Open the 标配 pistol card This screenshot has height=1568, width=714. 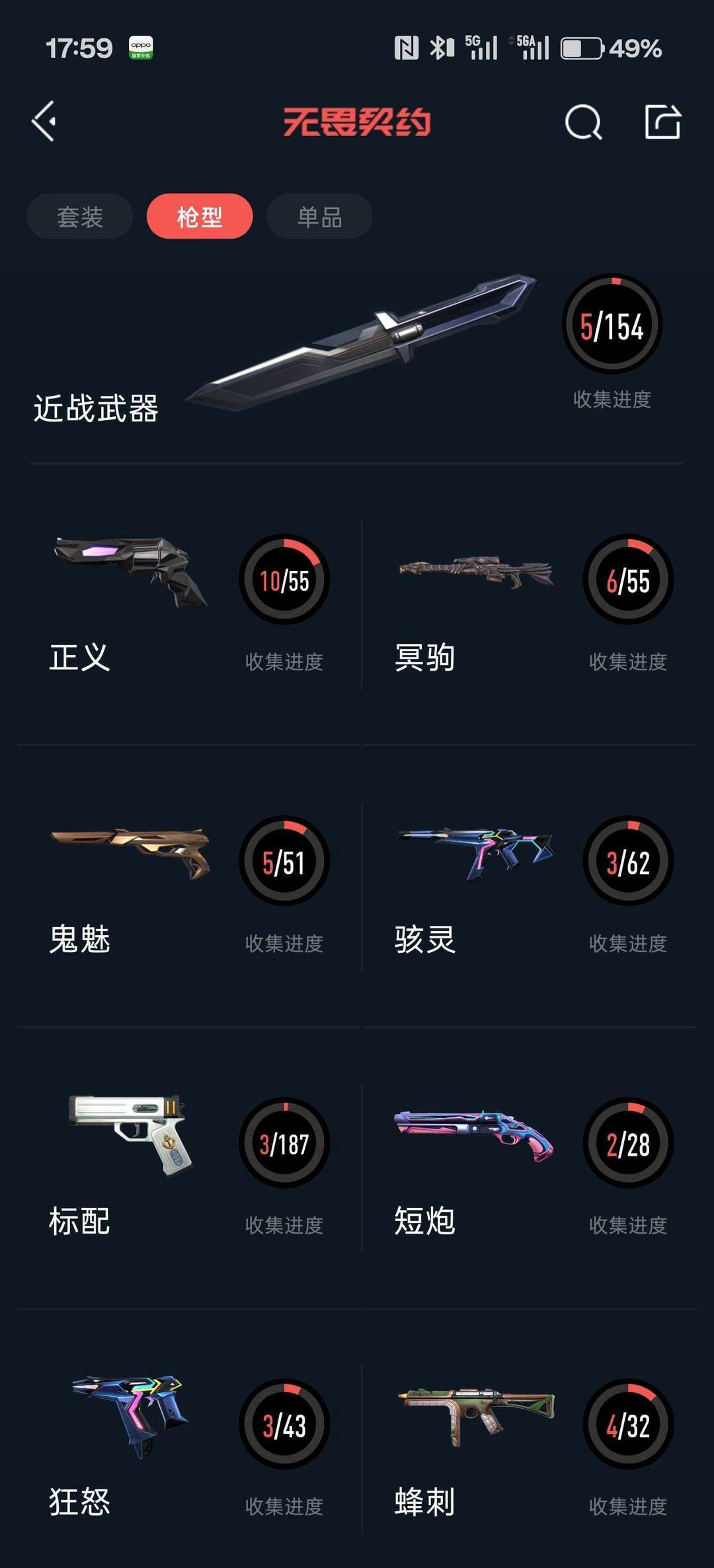point(189,1168)
